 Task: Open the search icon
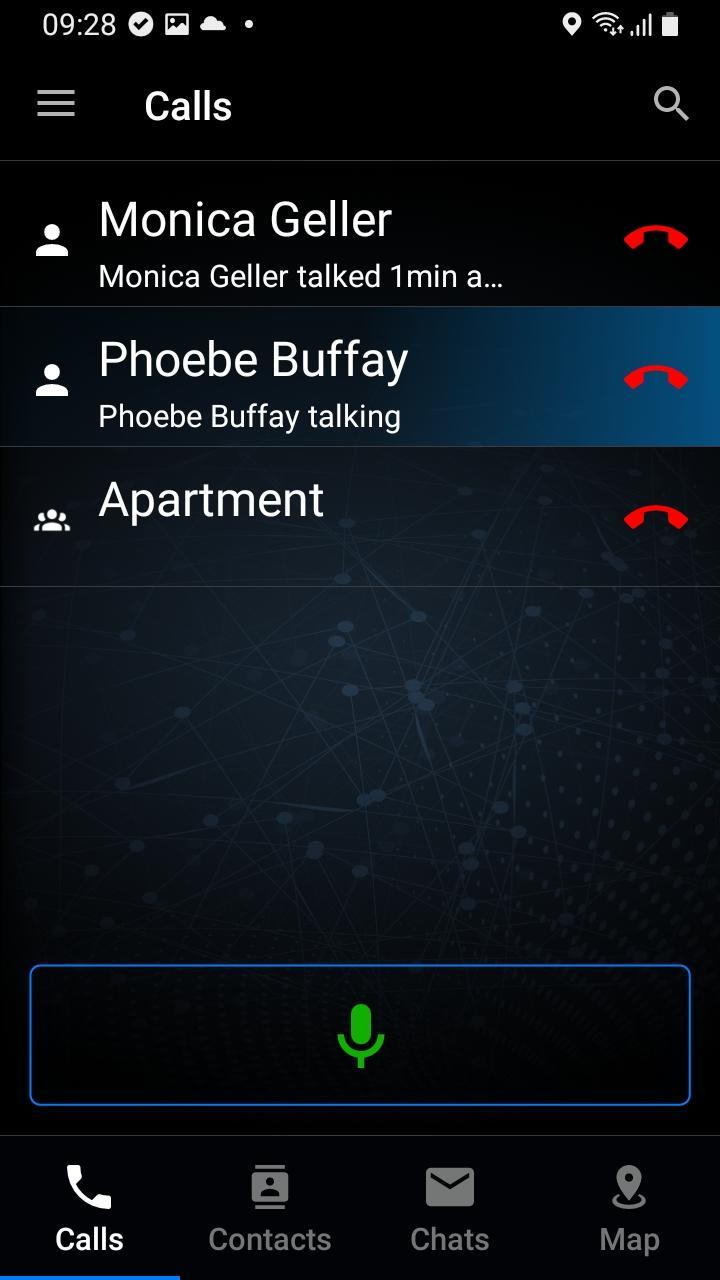tap(671, 103)
